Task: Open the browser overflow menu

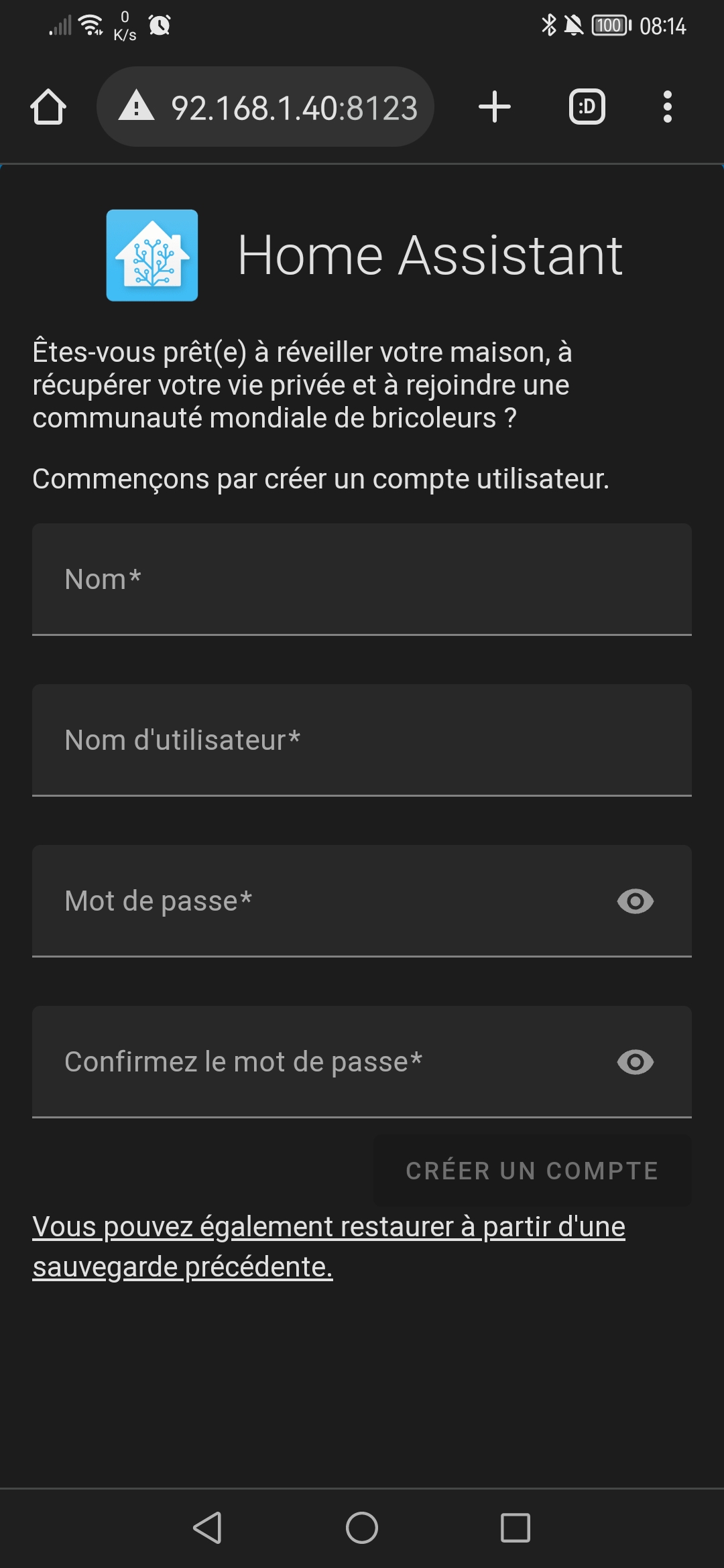Action: pyautogui.click(x=667, y=107)
